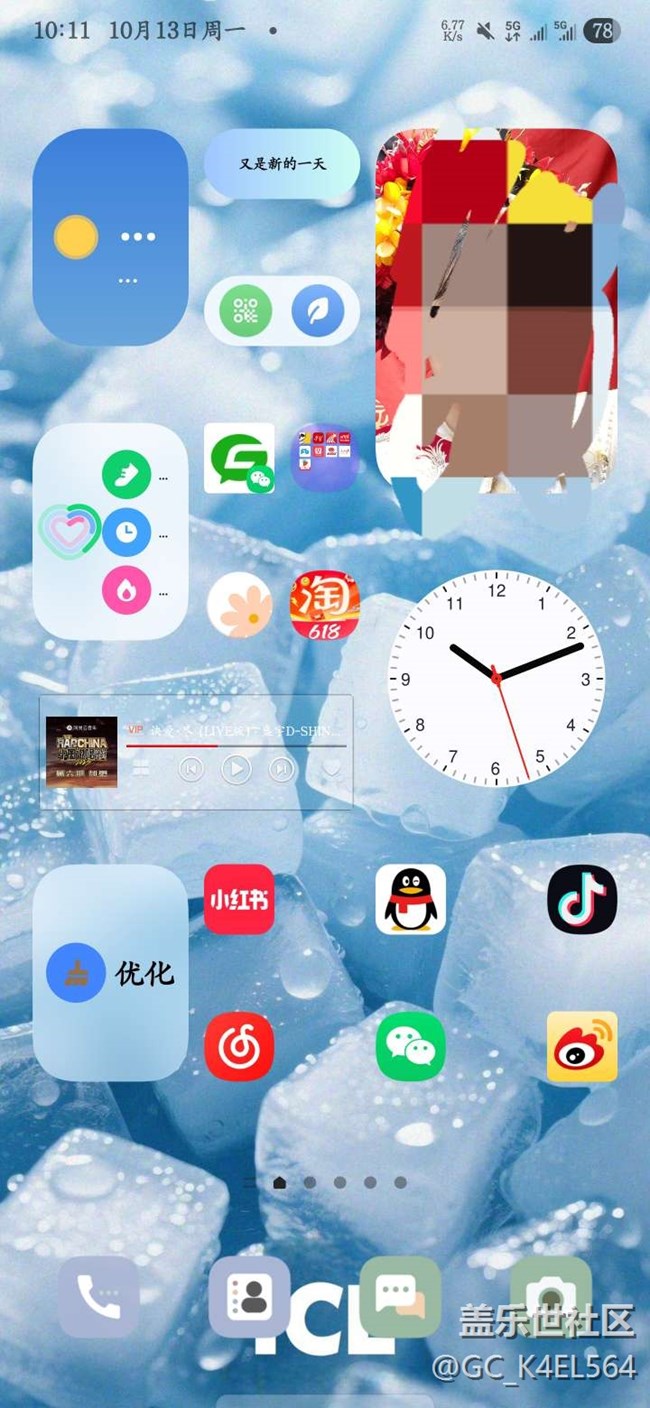This screenshot has width=650, height=1408.
Task: Open the Contacts app in the dock
Action: click(249, 1297)
